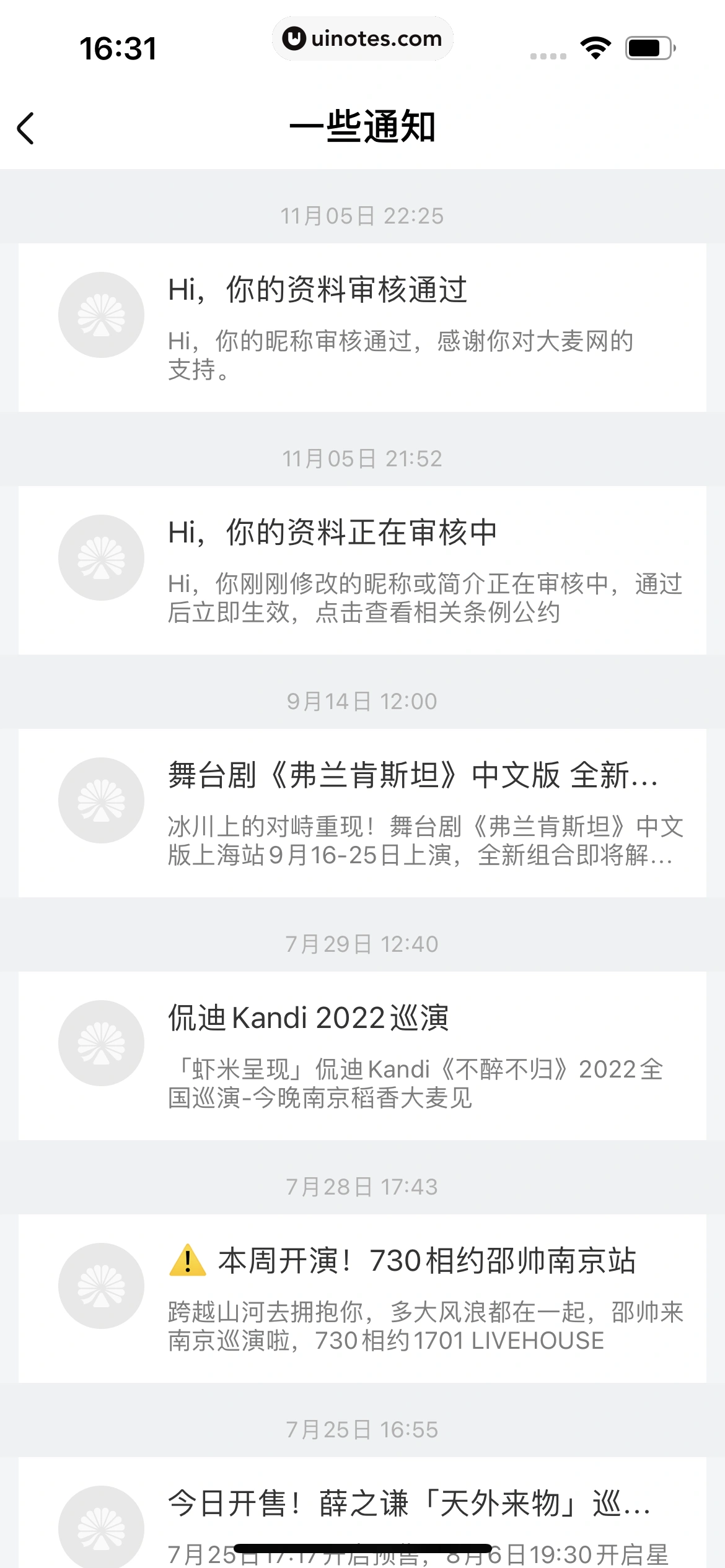Open the 你的资料审核通过 notification
This screenshot has height=1568, width=725.
(x=362, y=327)
